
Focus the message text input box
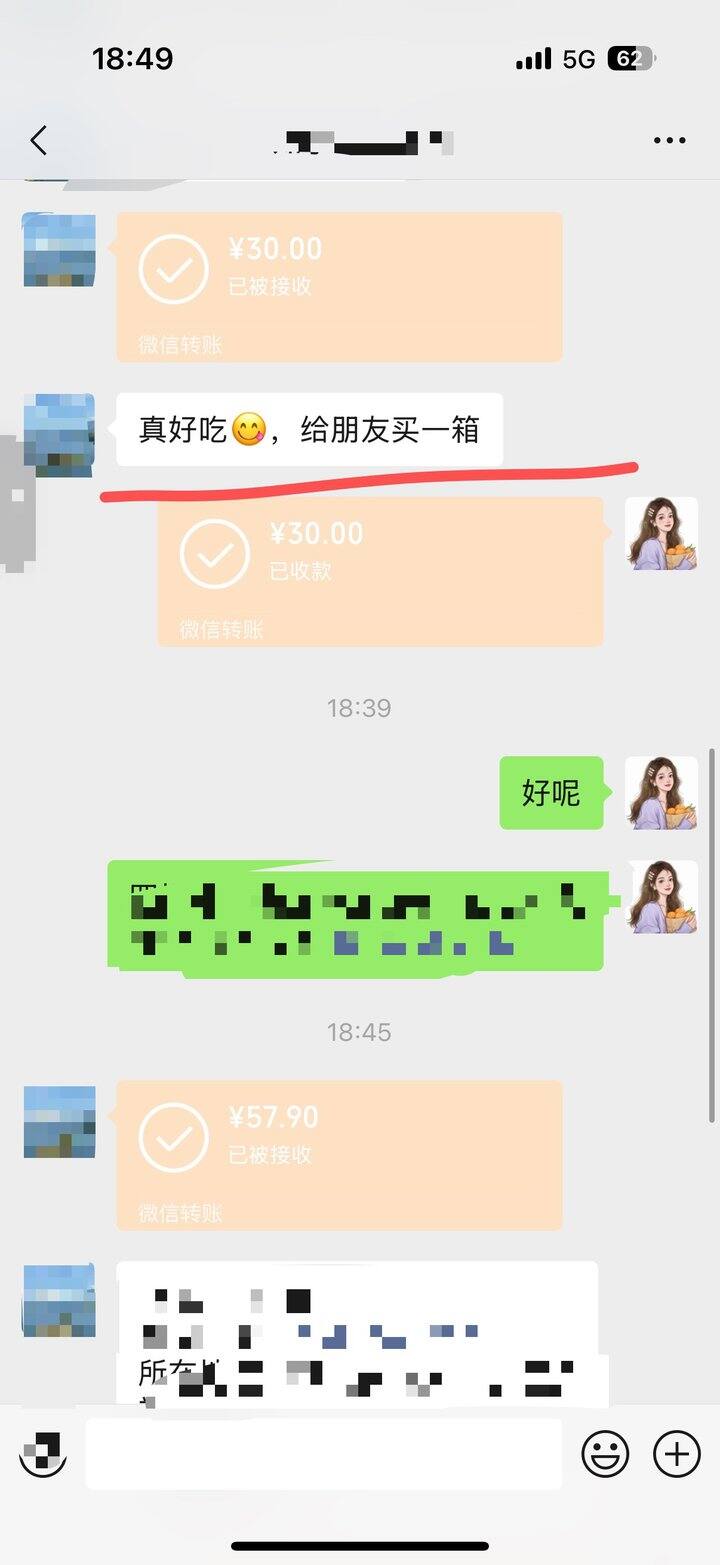[323, 1453]
